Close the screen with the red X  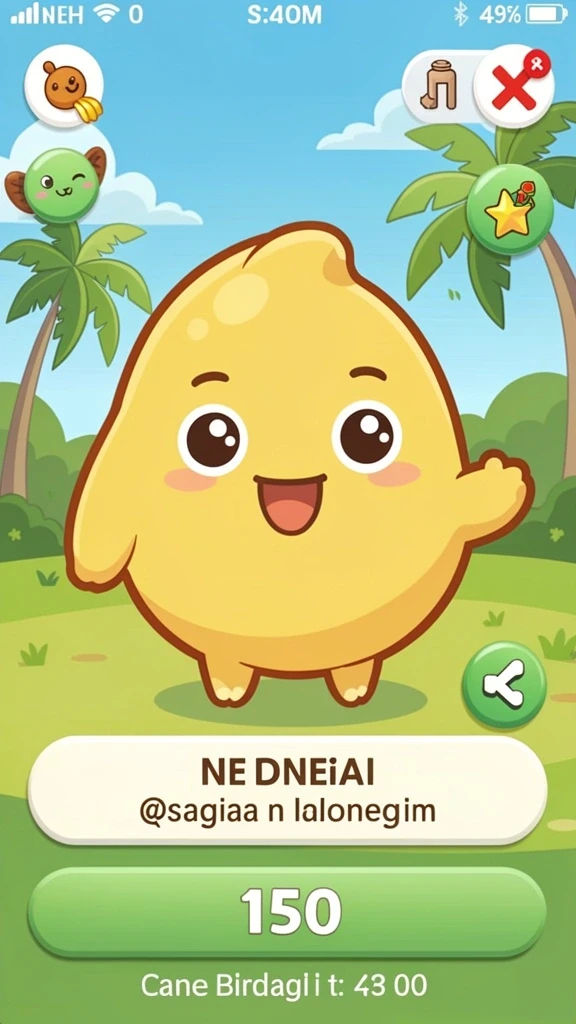513,87
